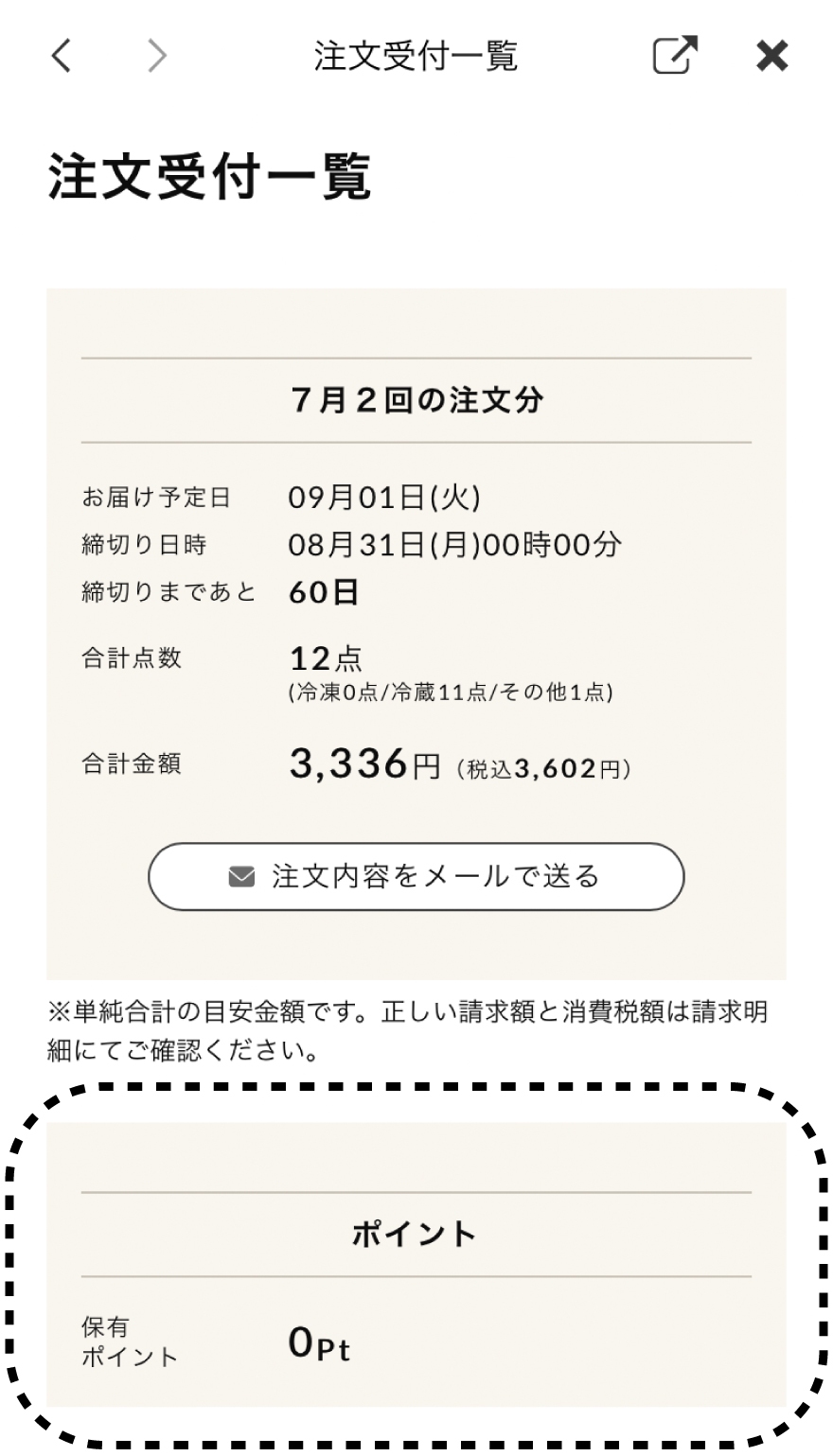The width and height of the screenshot is (833, 1456).
Task: Go back to the previous page
Action: pos(61,57)
